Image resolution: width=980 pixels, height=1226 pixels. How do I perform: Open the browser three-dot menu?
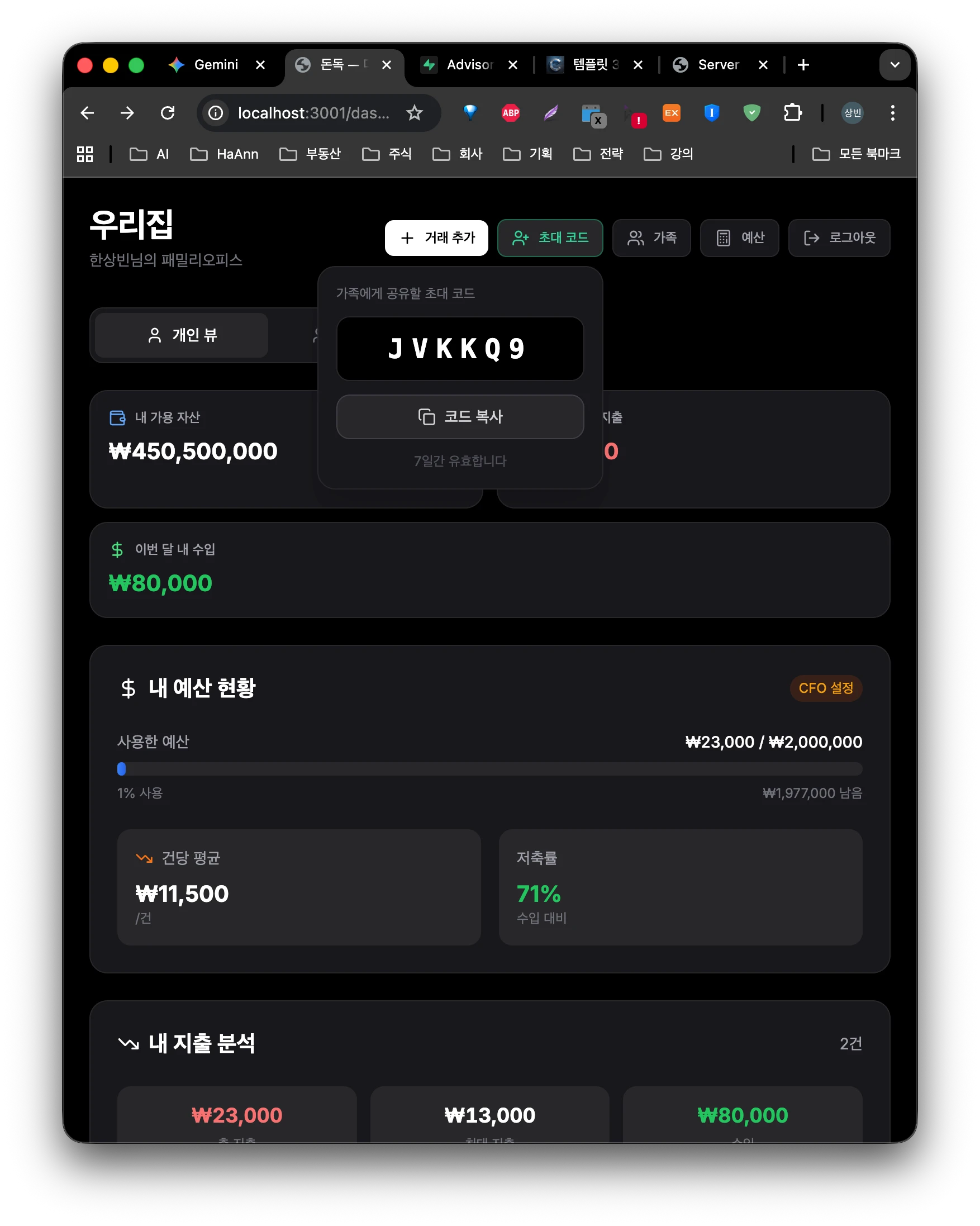(x=892, y=113)
